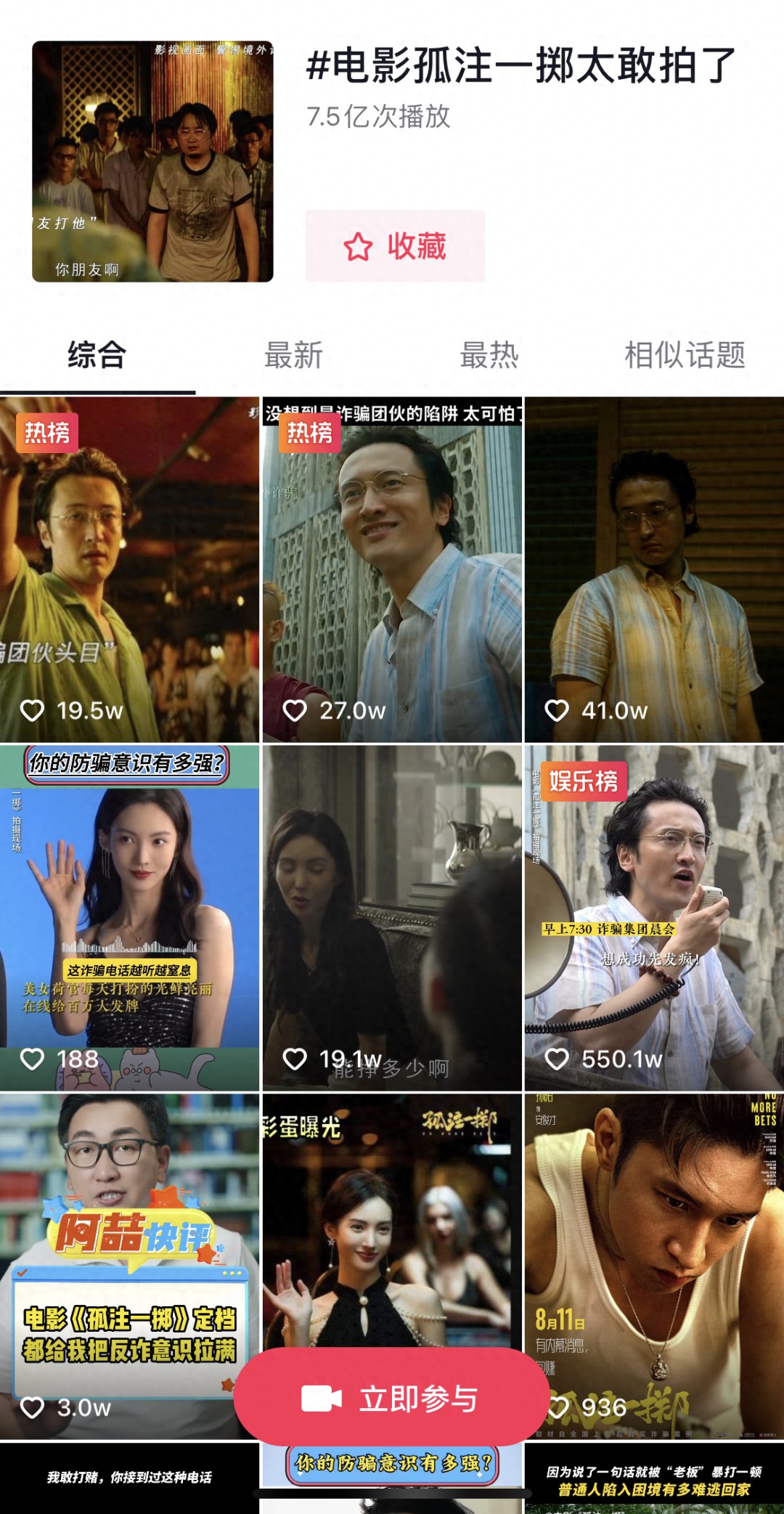
Task: Switch to the 最新 tab
Action: pos(293,356)
